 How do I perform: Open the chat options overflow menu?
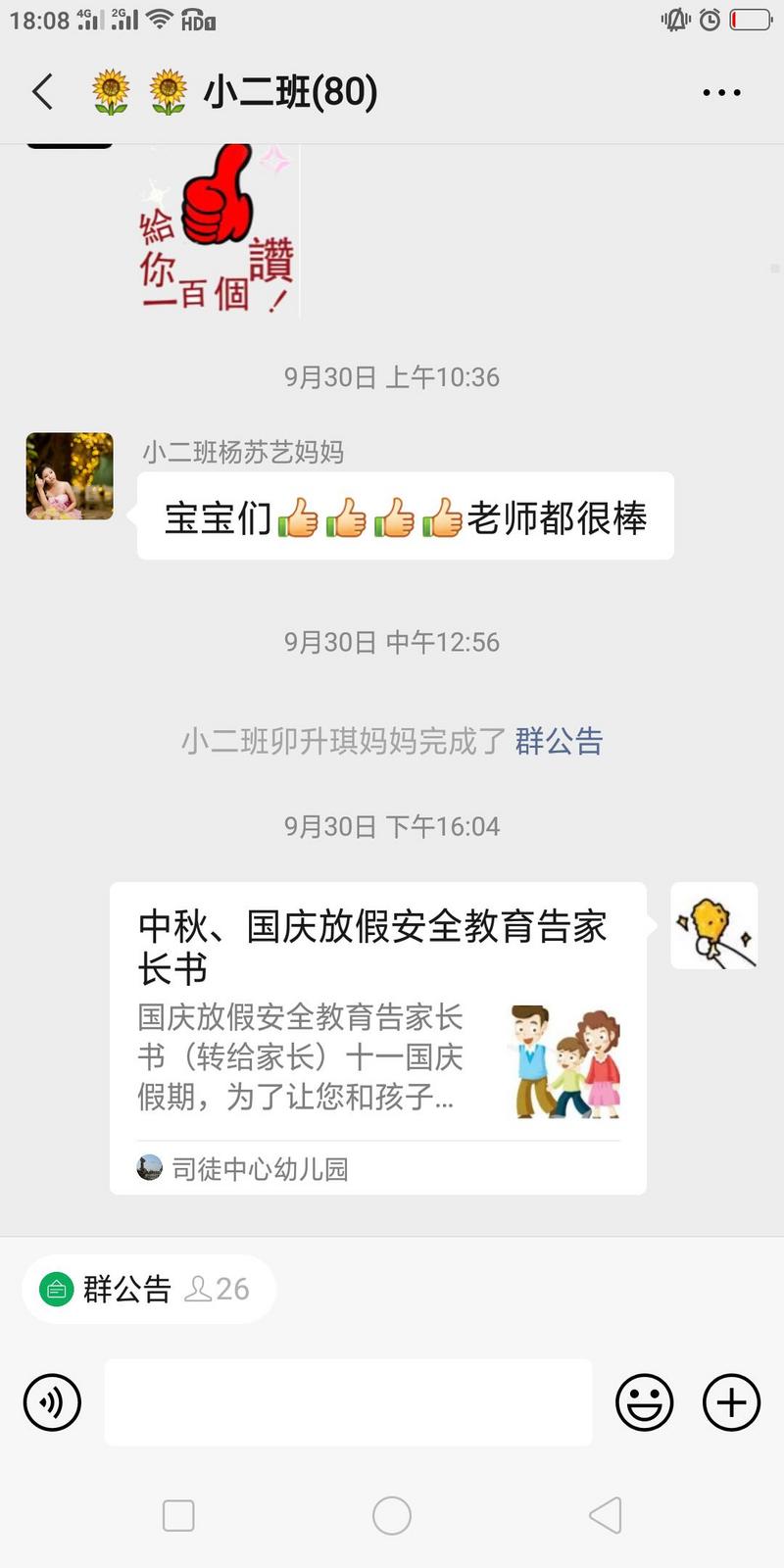721,92
